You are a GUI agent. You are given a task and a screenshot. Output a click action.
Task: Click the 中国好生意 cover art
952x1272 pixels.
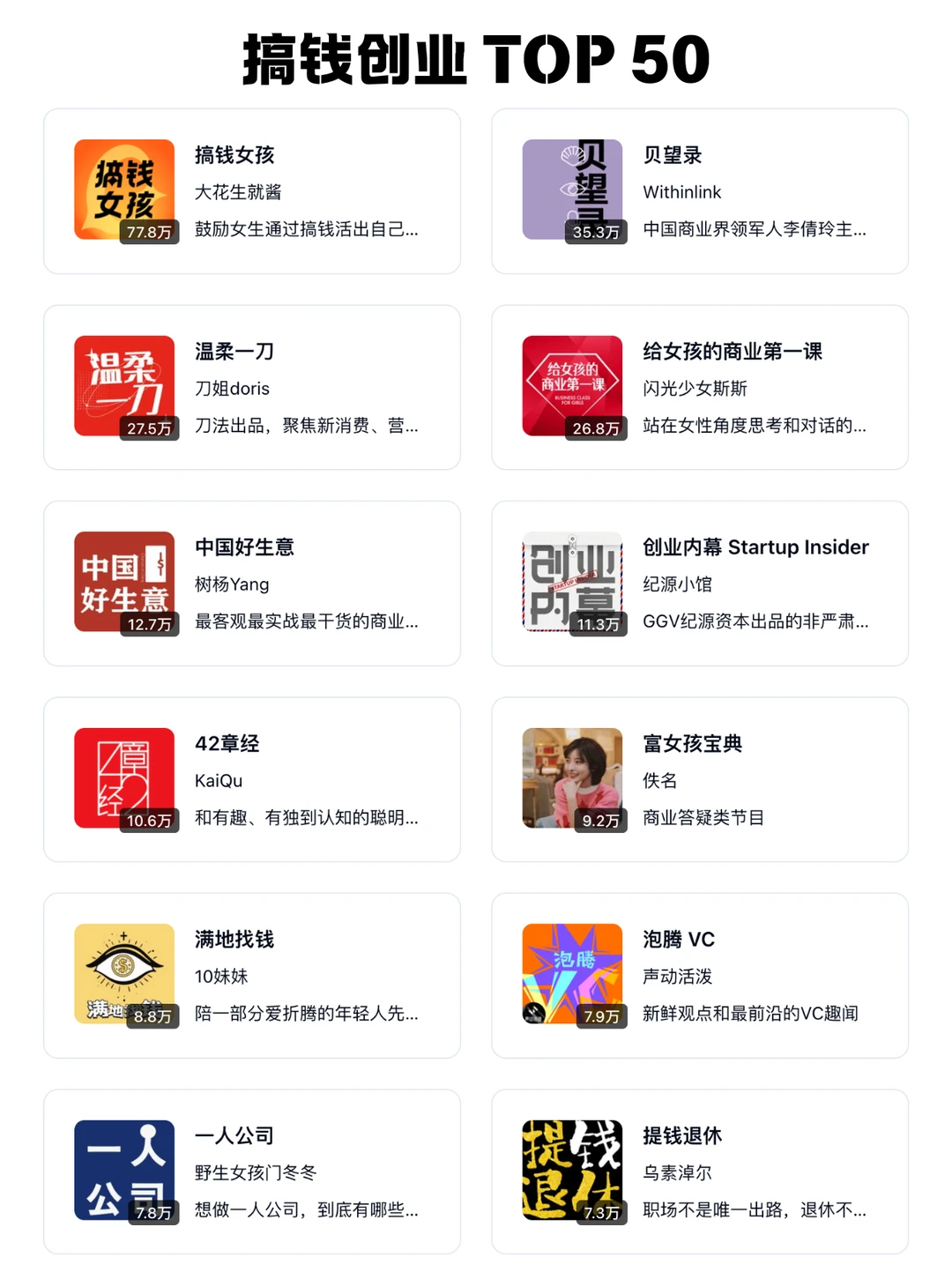tap(124, 581)
